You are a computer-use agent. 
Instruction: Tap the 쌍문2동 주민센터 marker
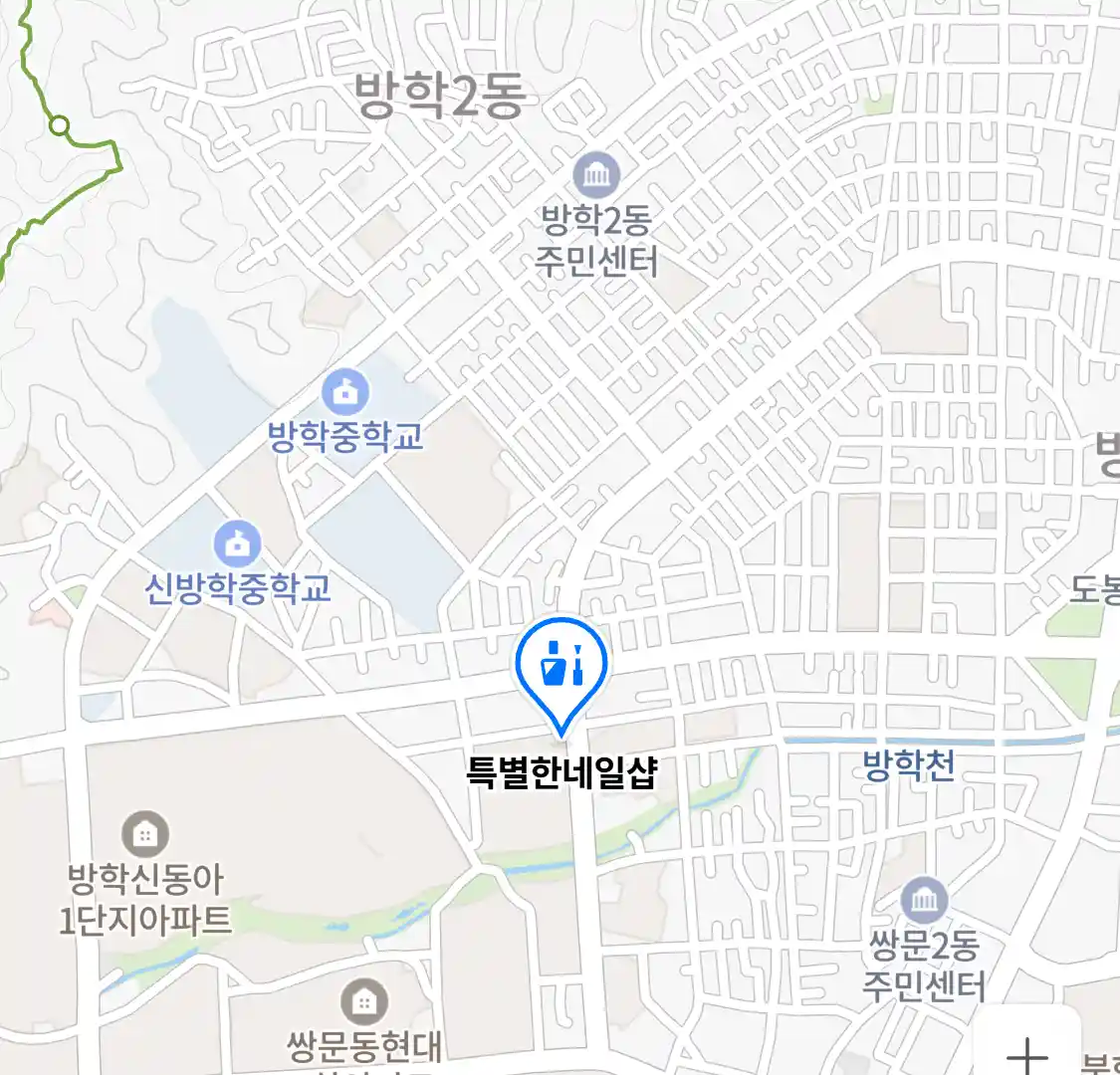[924, 900]
